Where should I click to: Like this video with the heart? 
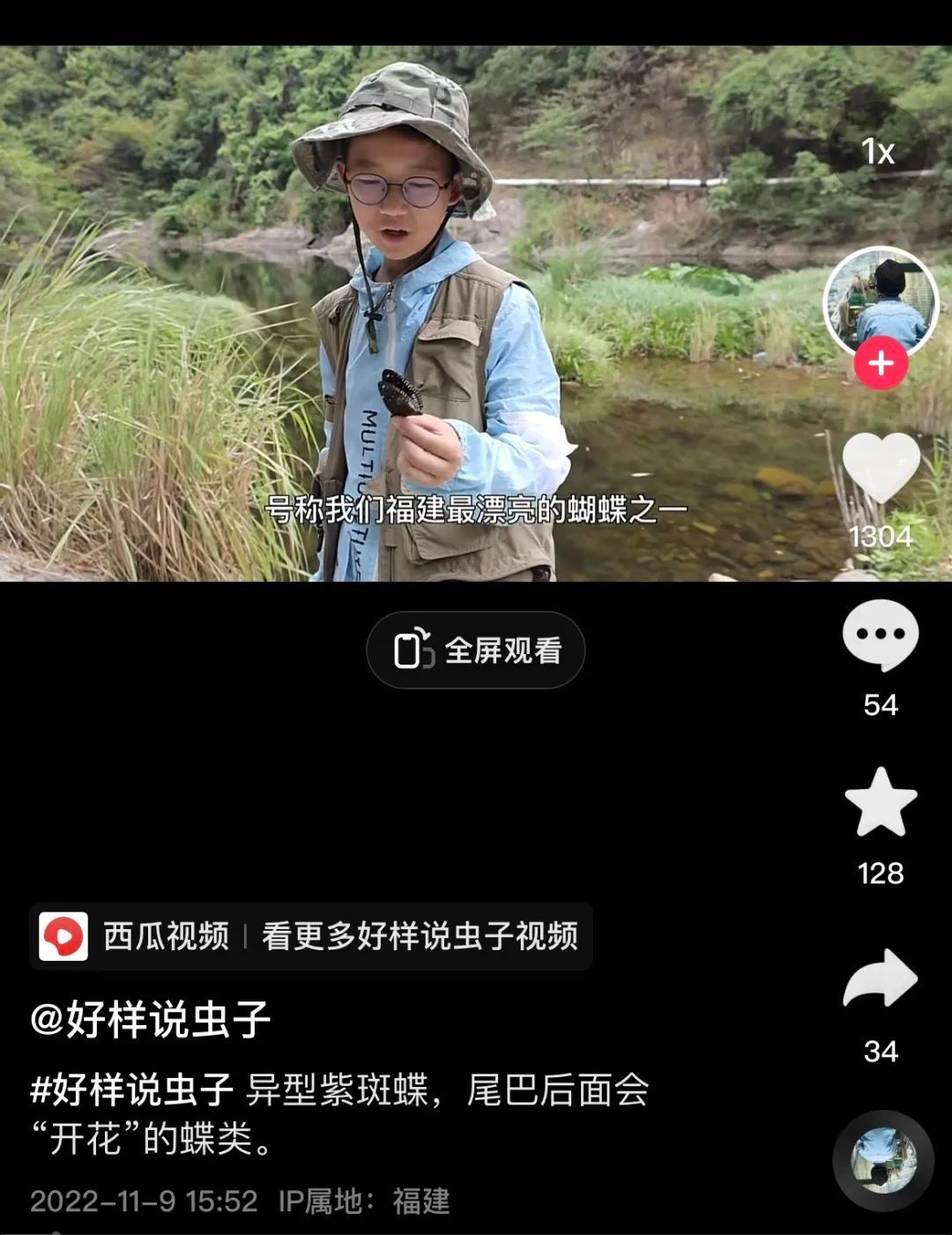click(x=881, y=468)
